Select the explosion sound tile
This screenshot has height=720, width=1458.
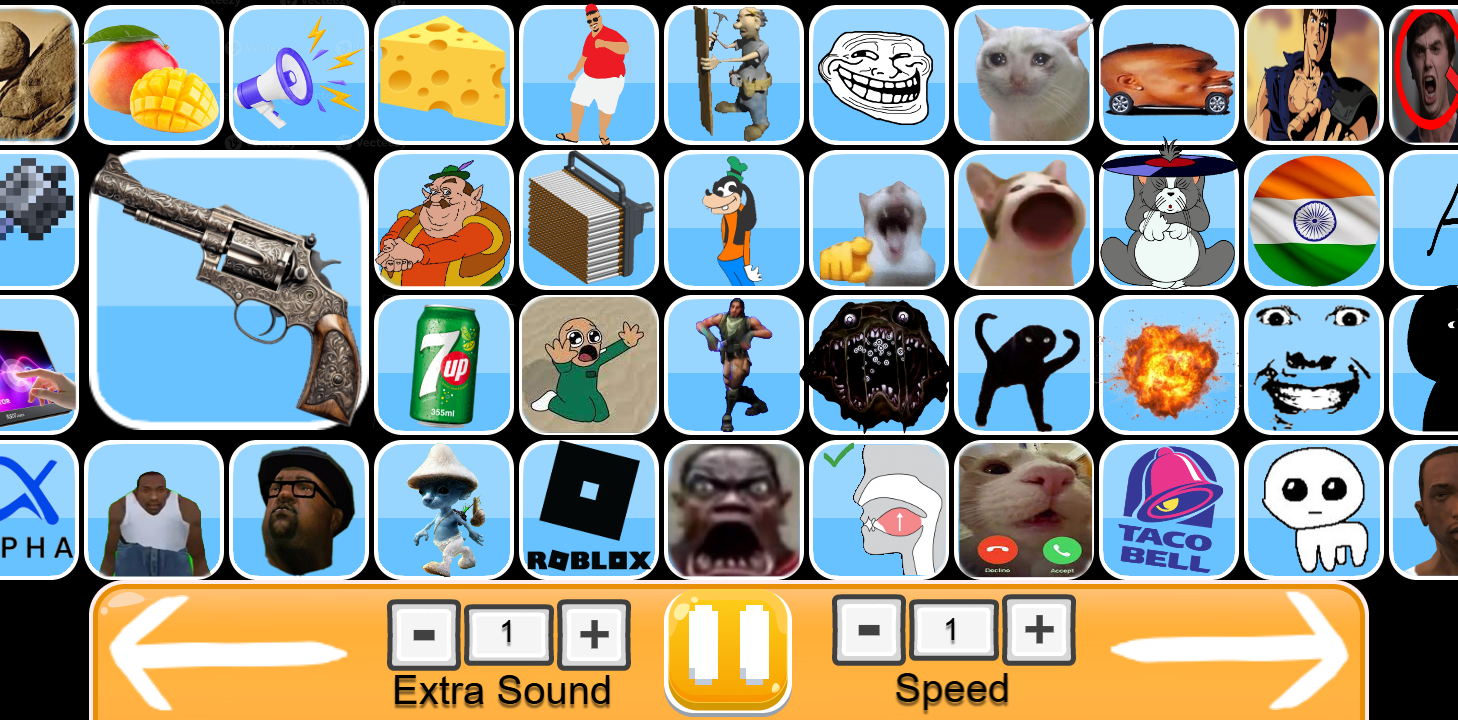coord(1168,365)
